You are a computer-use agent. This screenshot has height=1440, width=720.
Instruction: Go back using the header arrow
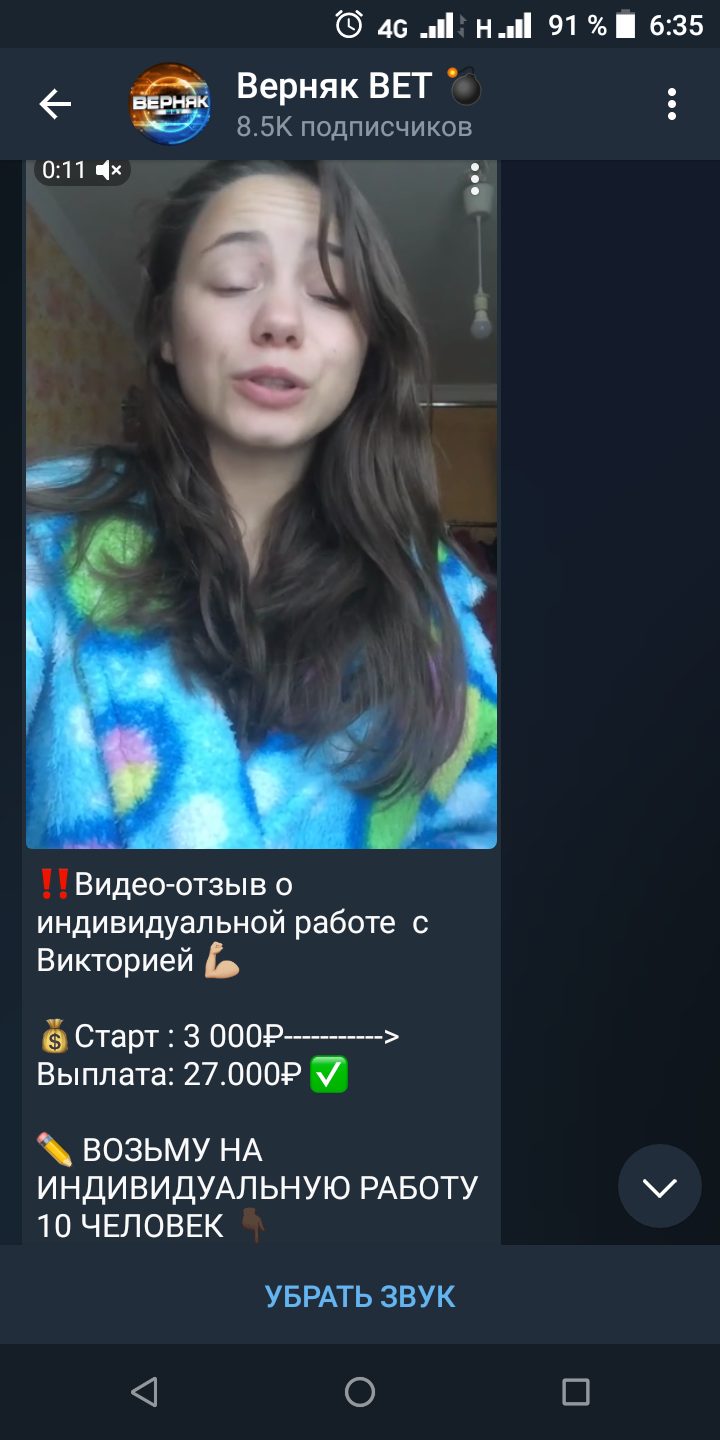tap(55, 104)
